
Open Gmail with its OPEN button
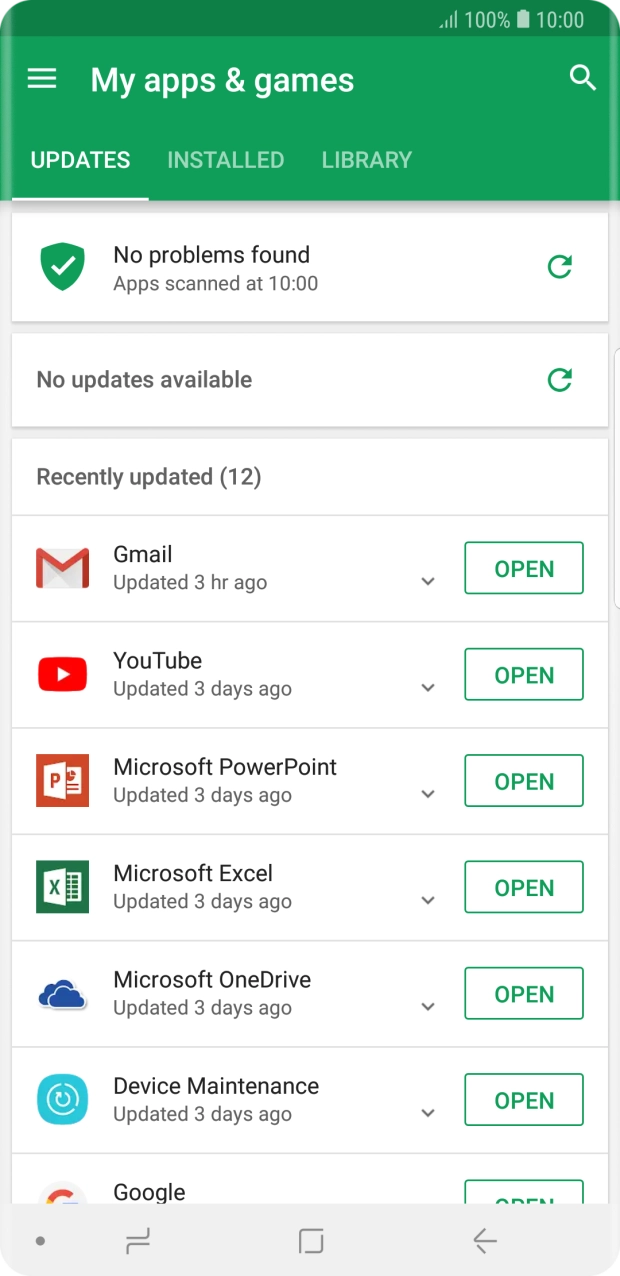tap(523, 568)
